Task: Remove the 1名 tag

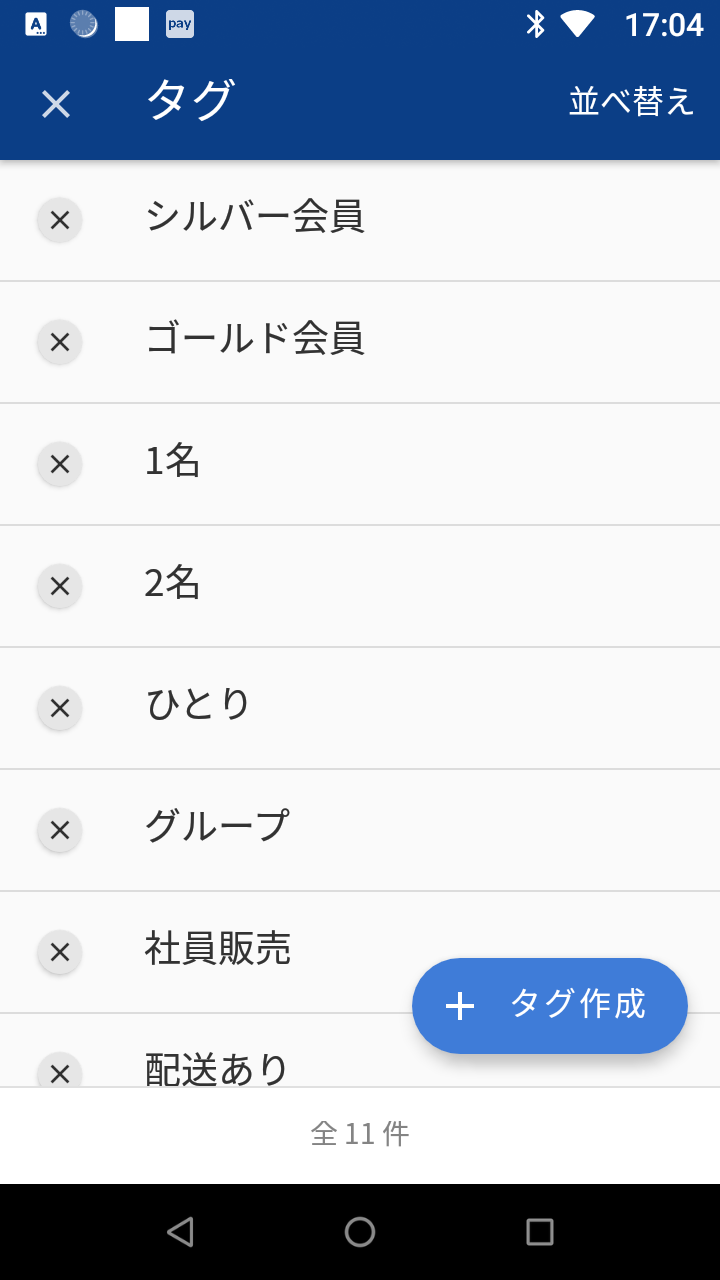Action: 59,464
